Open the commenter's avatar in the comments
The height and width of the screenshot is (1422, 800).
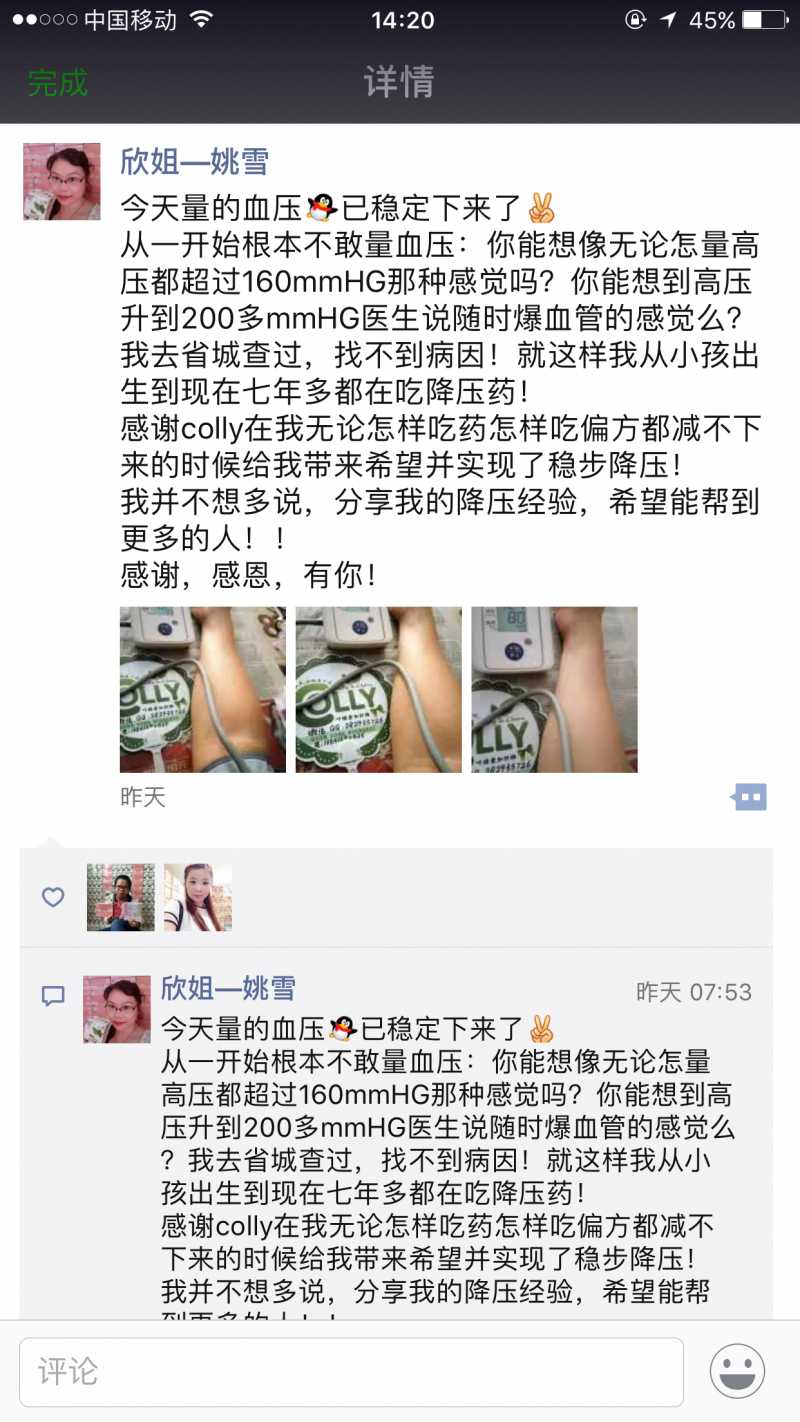click(117, 1009)
